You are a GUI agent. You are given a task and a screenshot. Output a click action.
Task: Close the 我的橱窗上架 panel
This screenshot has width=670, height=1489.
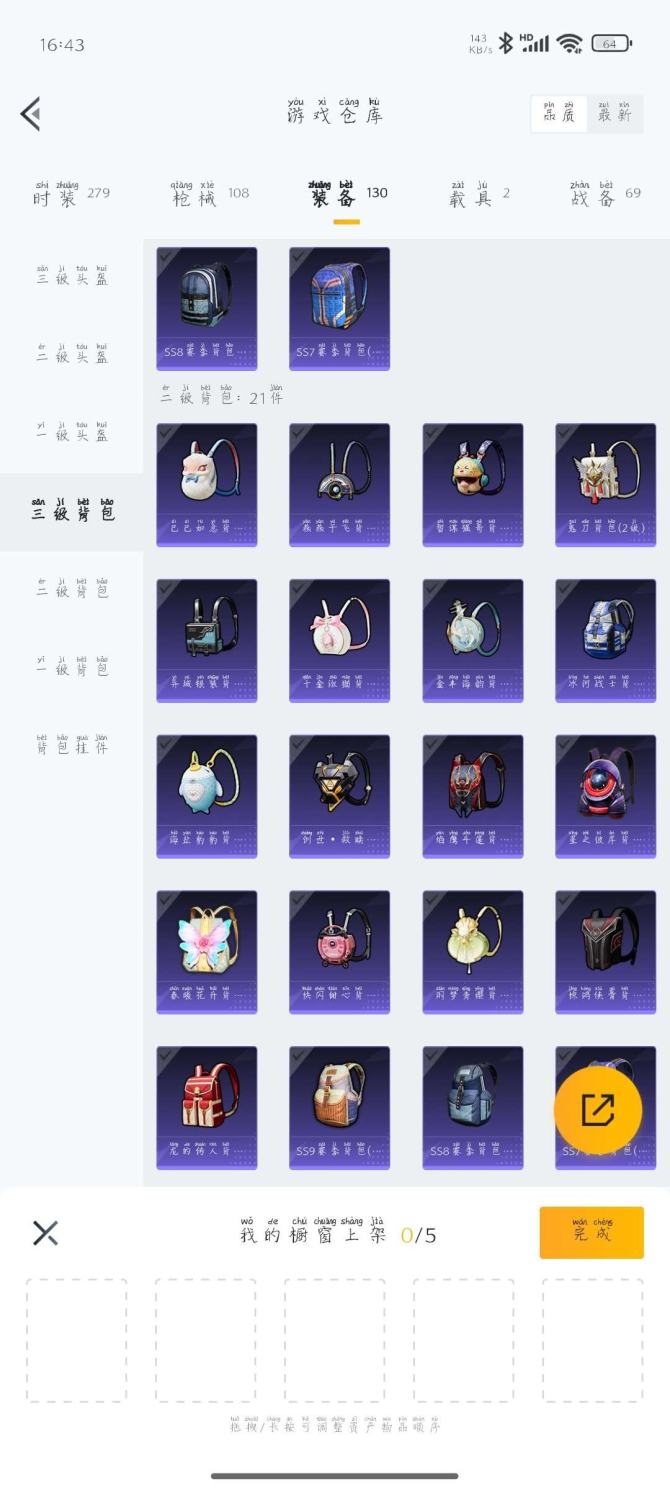[45, 1233]
